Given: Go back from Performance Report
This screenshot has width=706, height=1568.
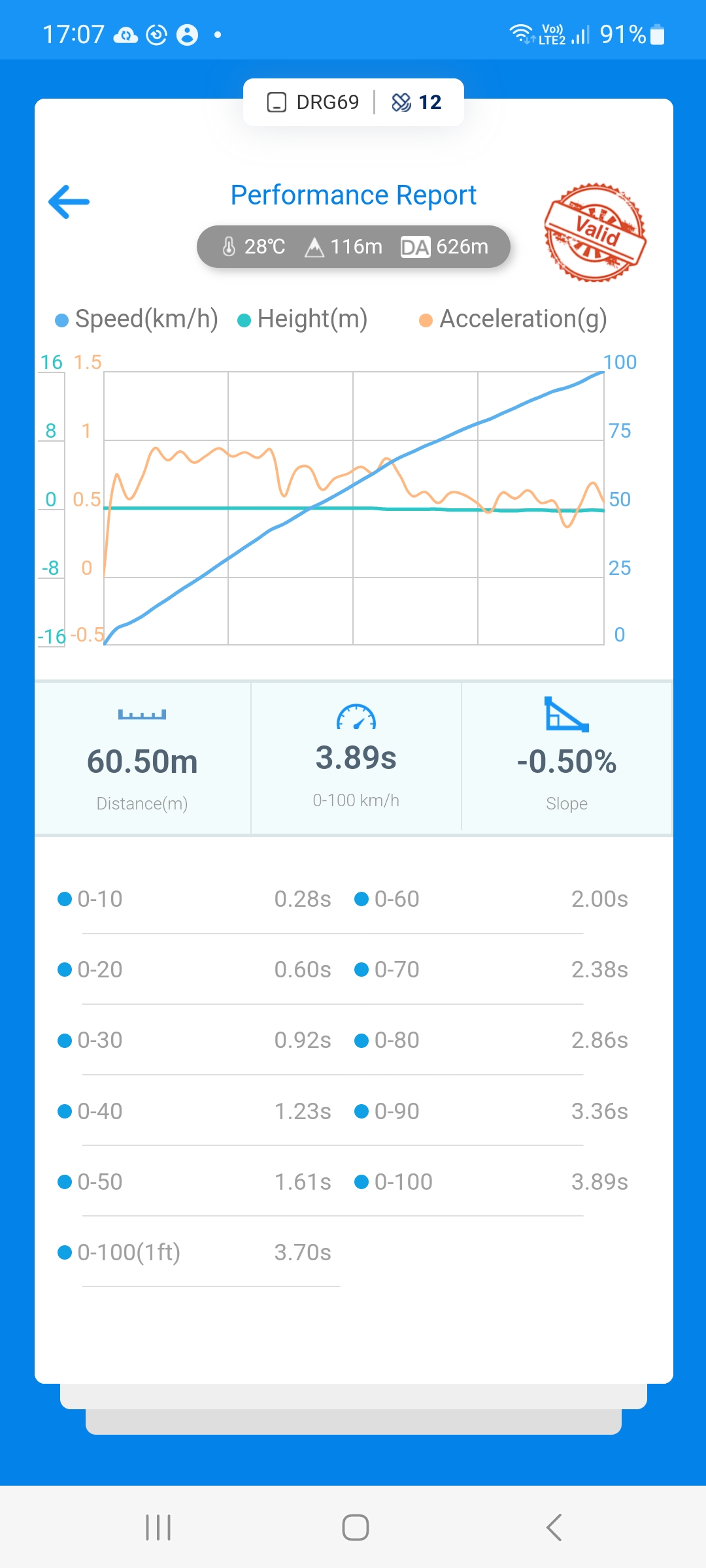Looking at the screenshot, I should click(x=69, y=201).
